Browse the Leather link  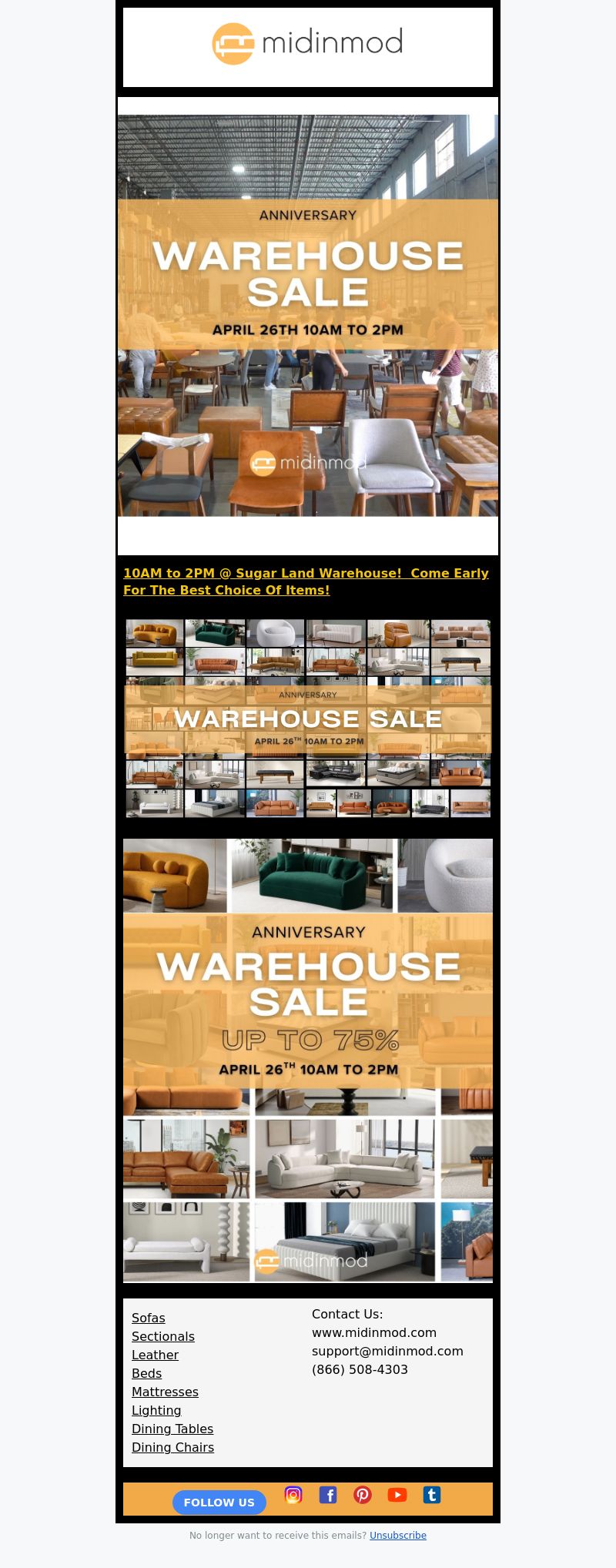coord(155,1355)
